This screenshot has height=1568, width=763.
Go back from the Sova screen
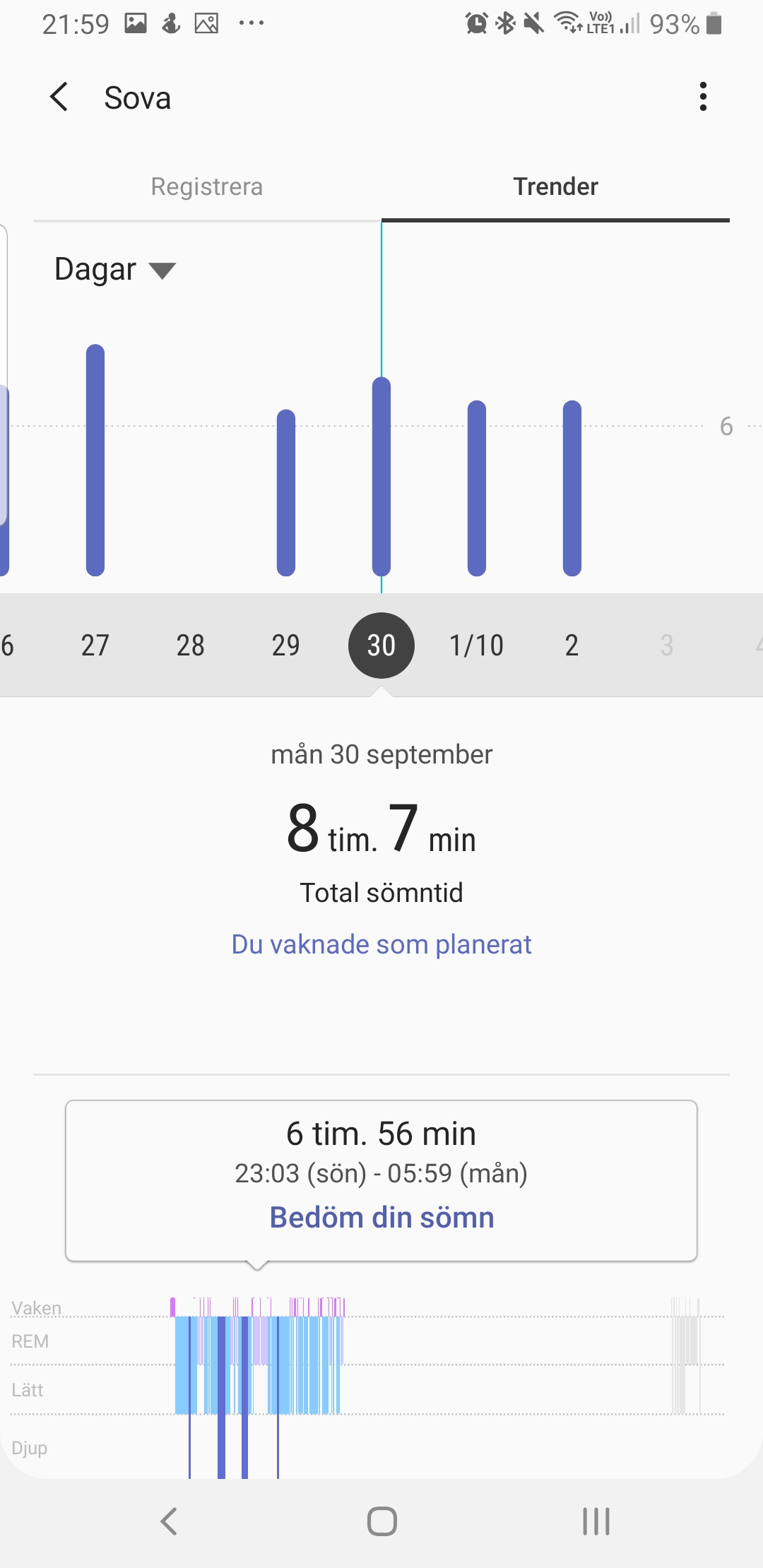click(x=59, y=97)
